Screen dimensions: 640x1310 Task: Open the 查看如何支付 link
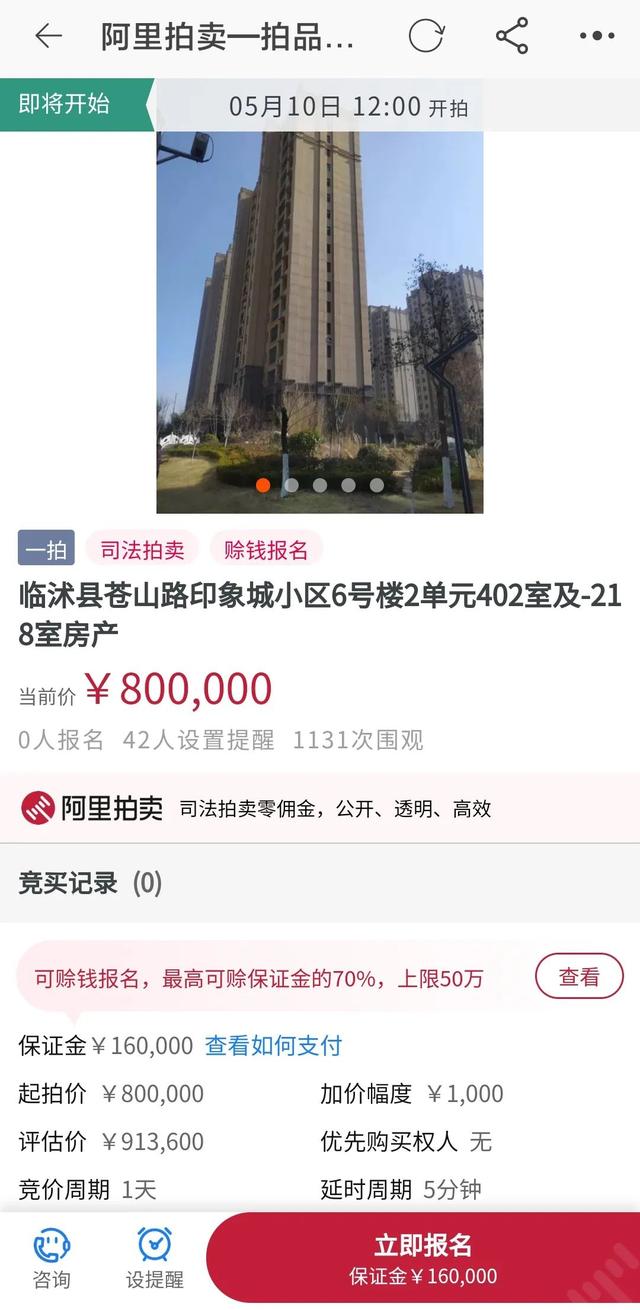[273, 1046]
